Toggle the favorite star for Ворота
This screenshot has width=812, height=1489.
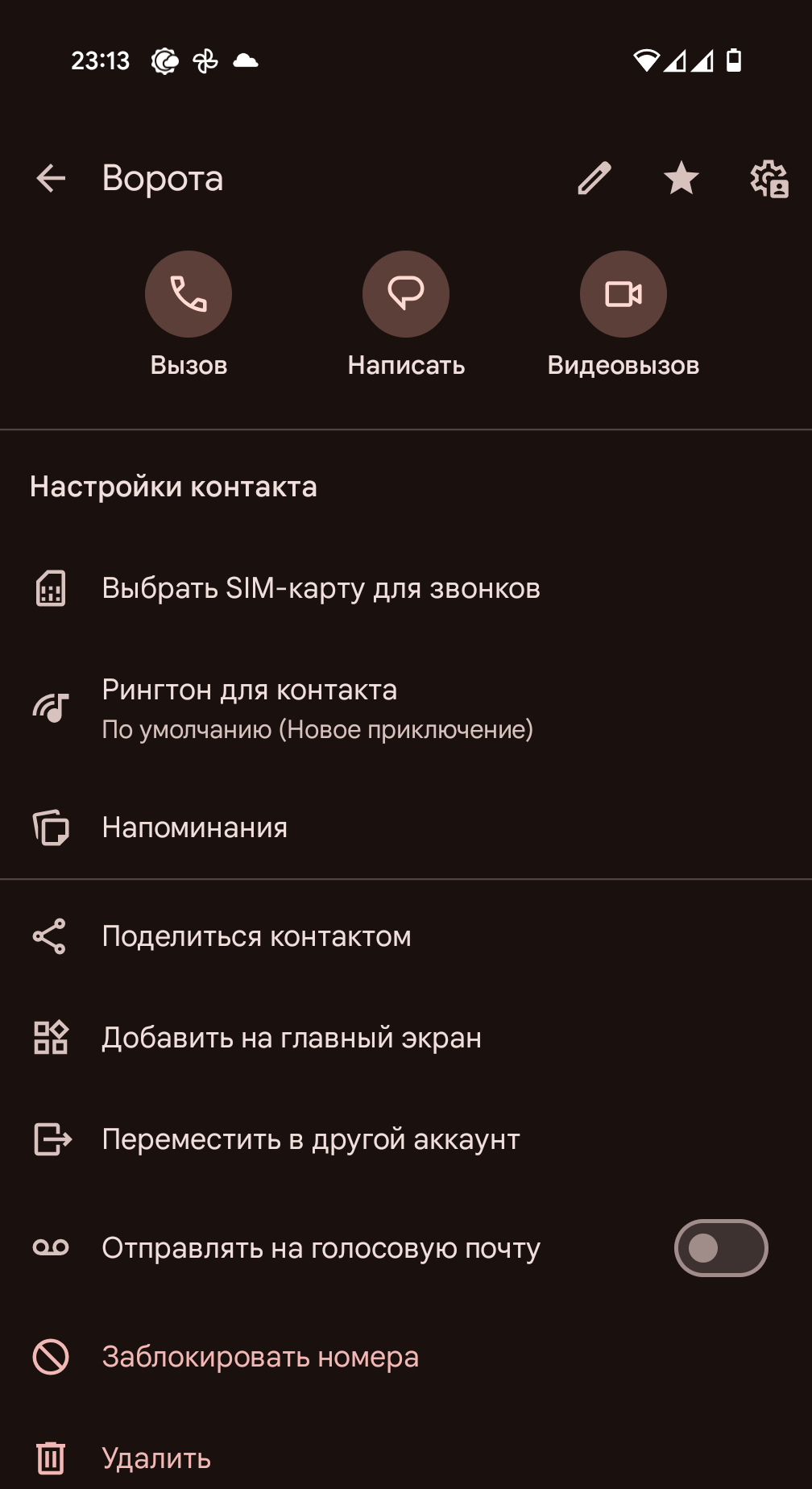tap(681, 178)
